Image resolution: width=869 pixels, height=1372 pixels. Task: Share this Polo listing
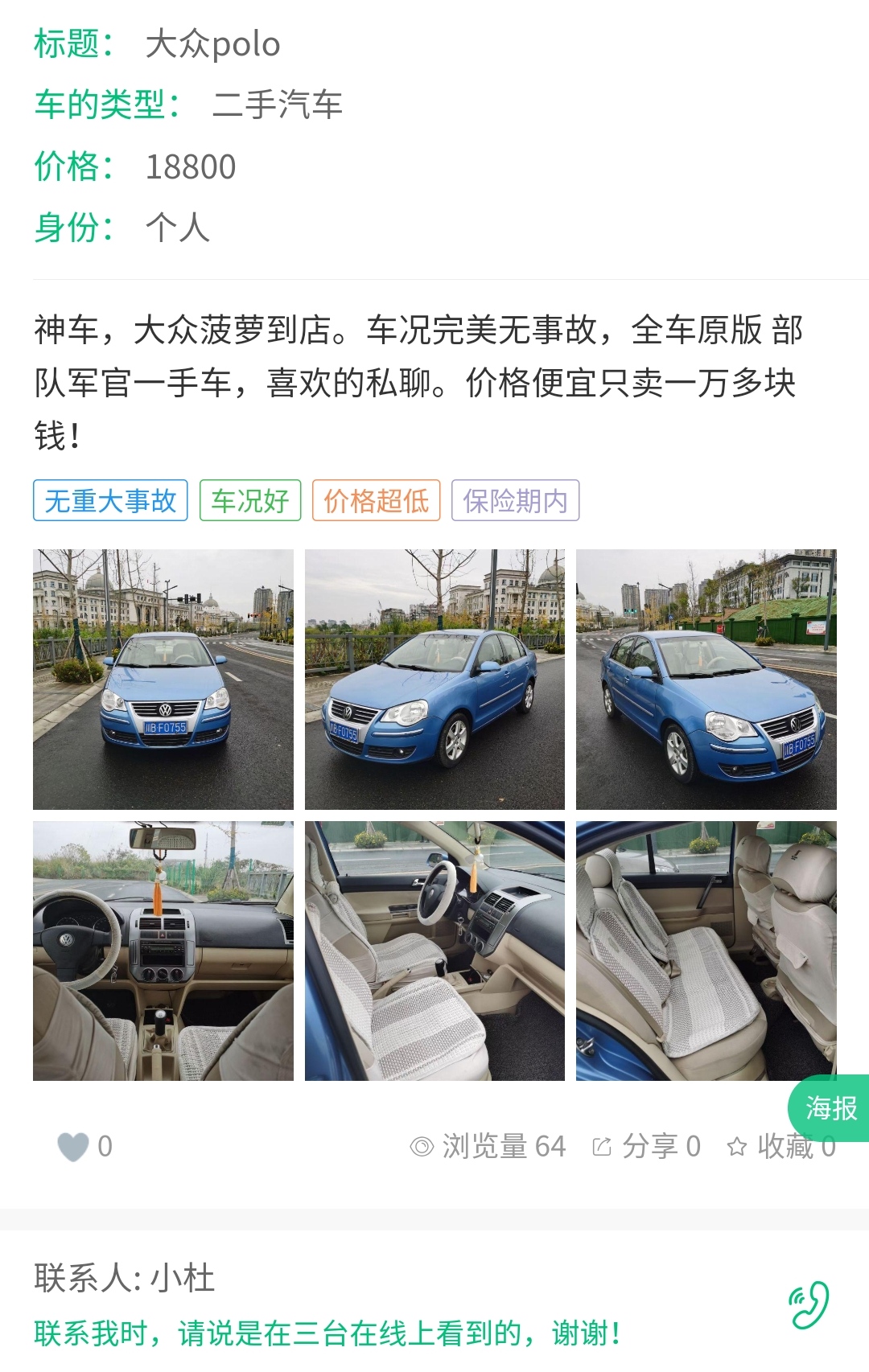click(x=646, y=1146)
